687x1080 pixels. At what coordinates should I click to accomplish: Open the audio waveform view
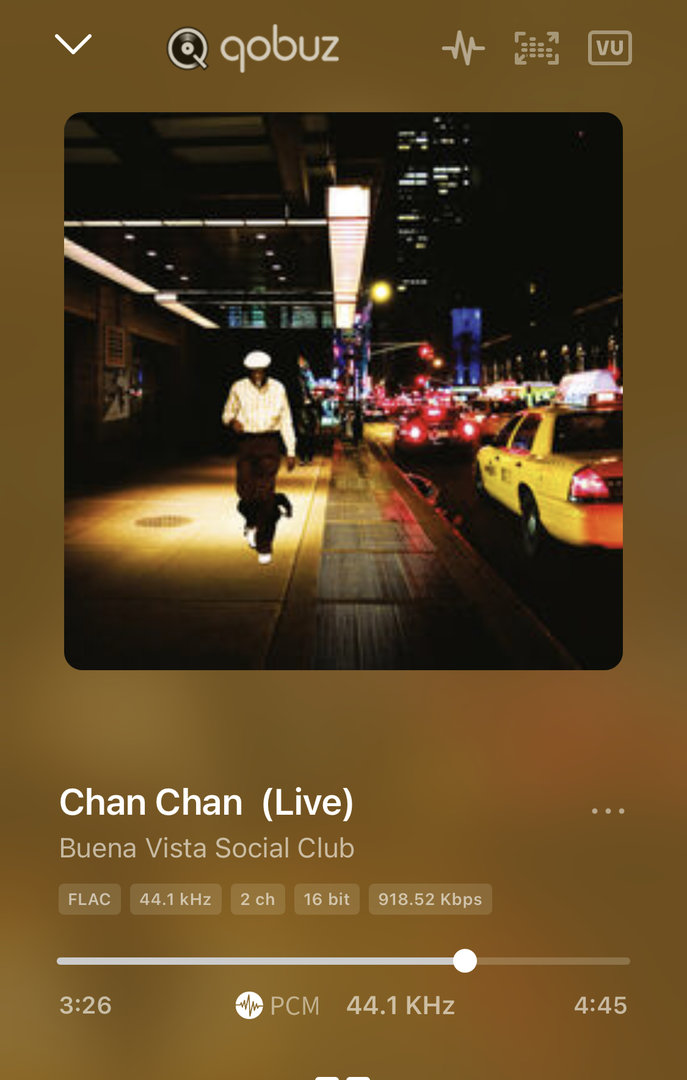[x=463, y=48]
